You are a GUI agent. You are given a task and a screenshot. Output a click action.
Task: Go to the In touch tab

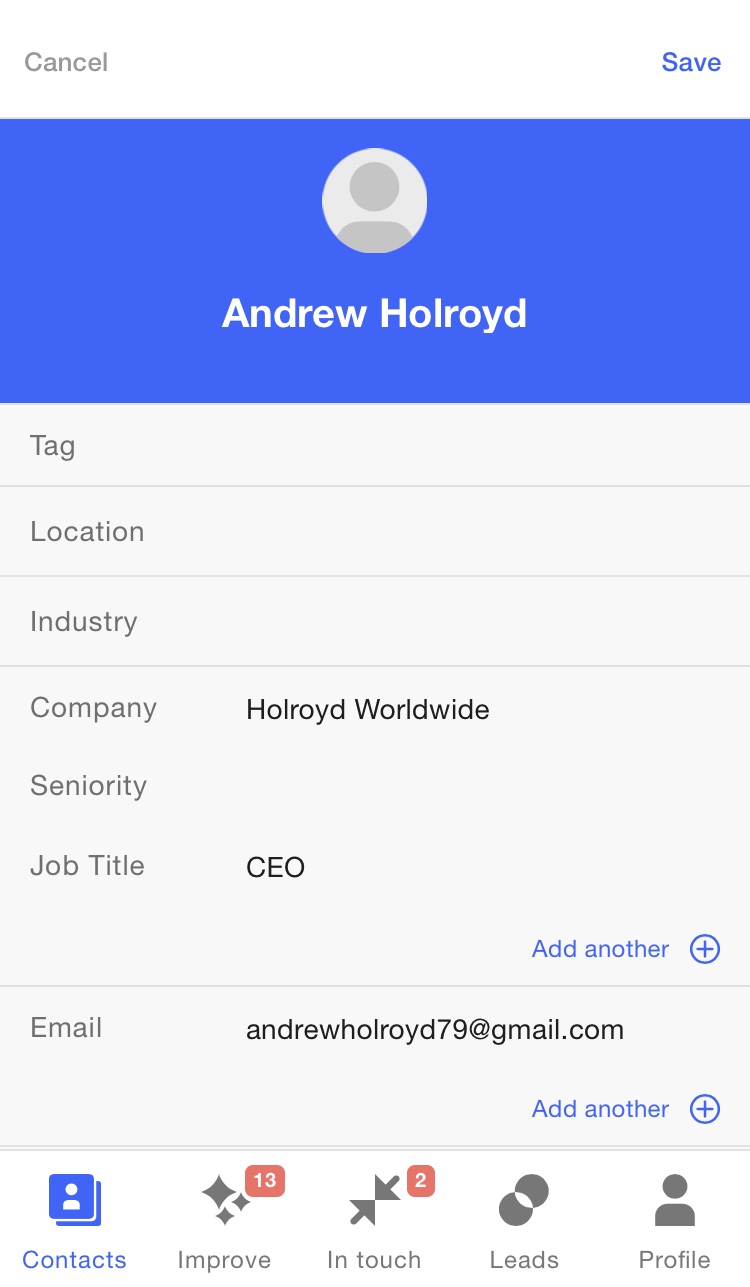click(375, 1222)
